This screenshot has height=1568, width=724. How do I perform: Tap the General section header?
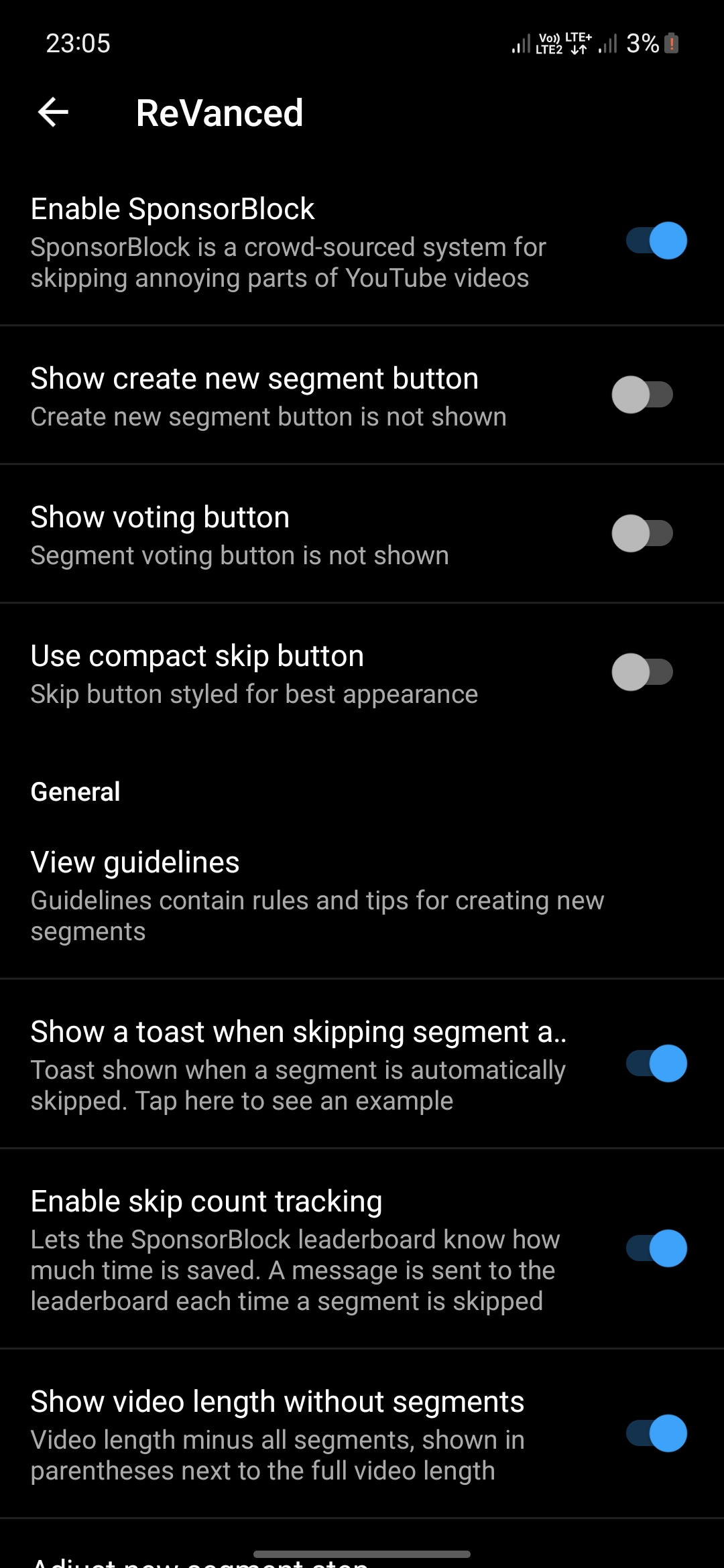[74, 791]
